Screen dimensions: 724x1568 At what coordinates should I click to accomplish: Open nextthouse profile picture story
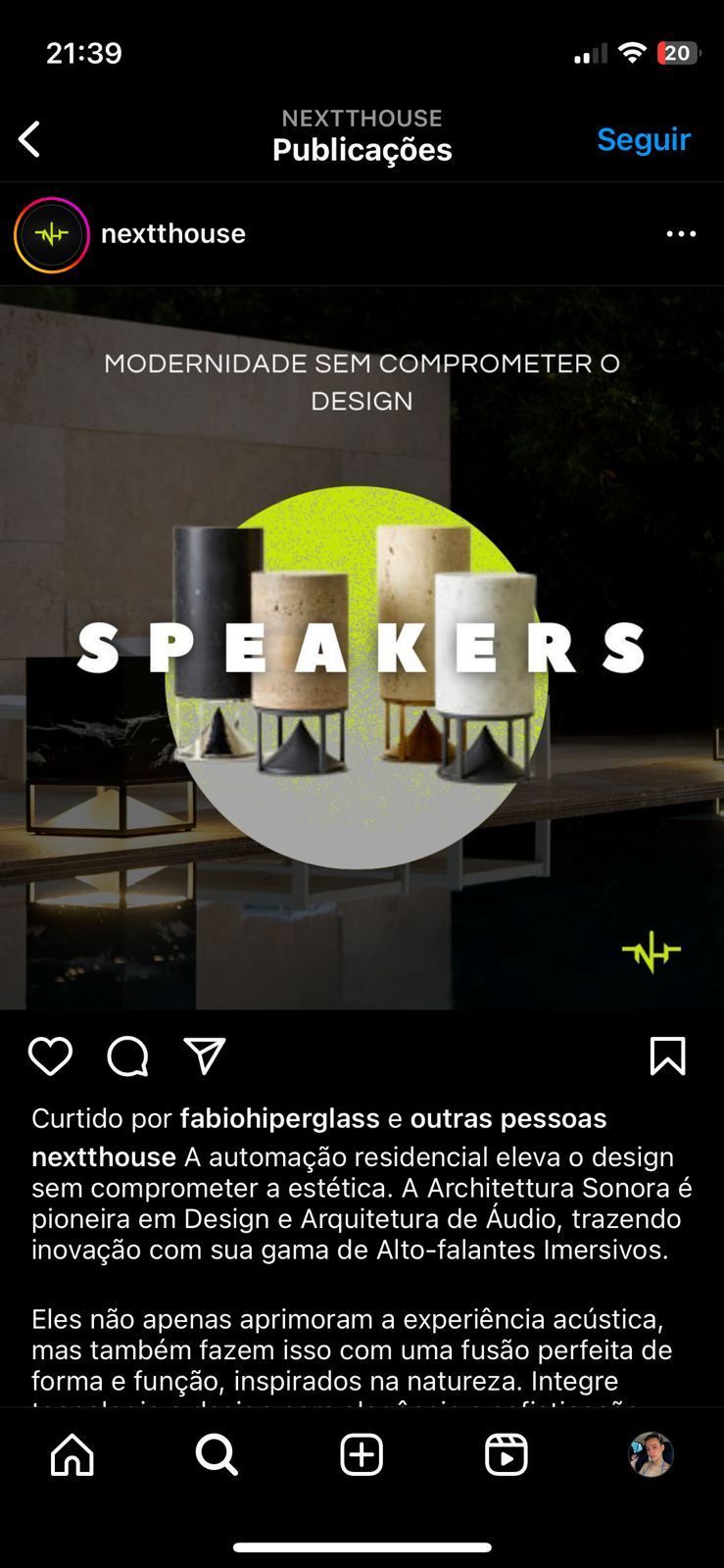tap(51, 234)
